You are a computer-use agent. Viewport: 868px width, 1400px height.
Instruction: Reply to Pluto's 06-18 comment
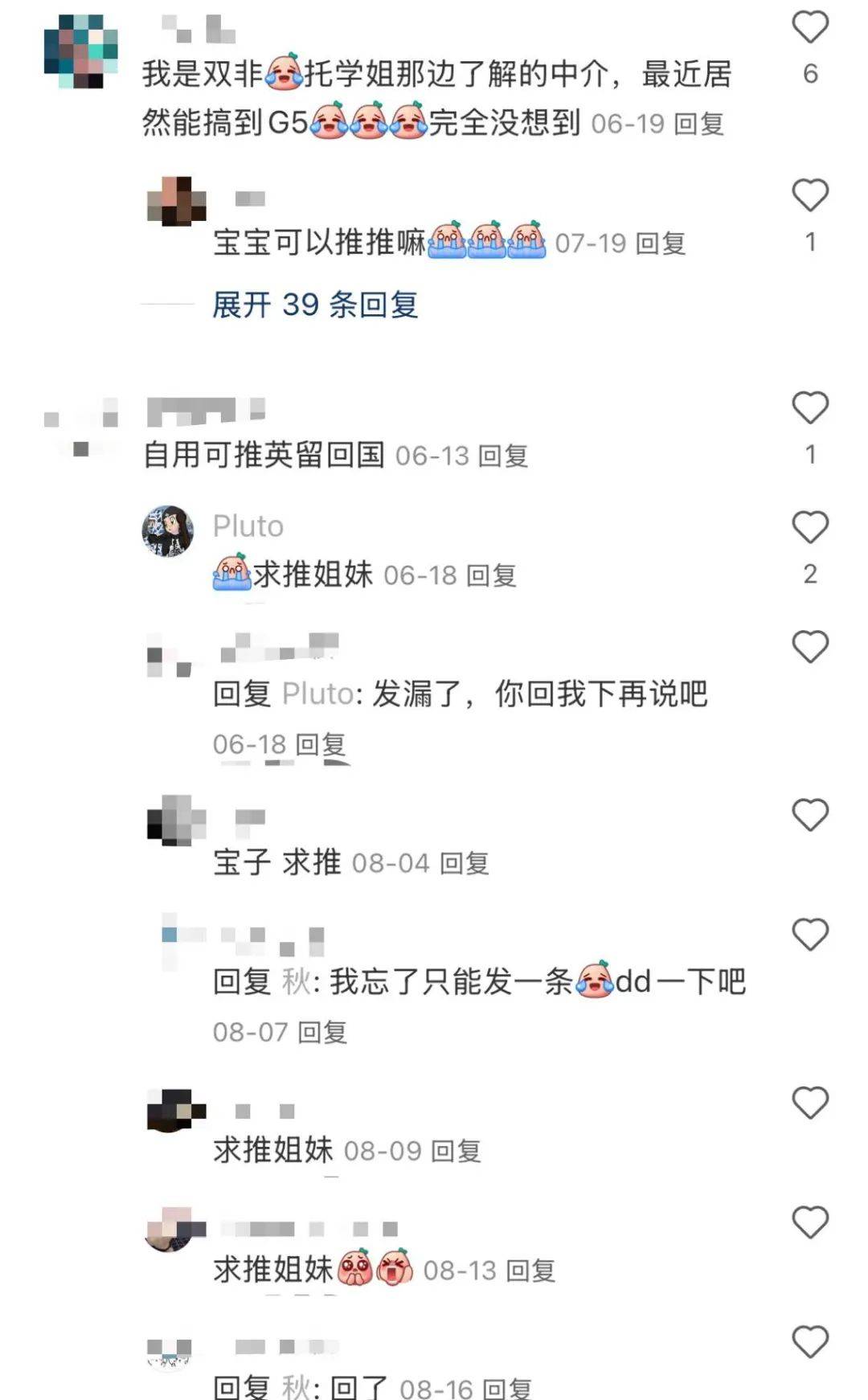coord(491,575)
